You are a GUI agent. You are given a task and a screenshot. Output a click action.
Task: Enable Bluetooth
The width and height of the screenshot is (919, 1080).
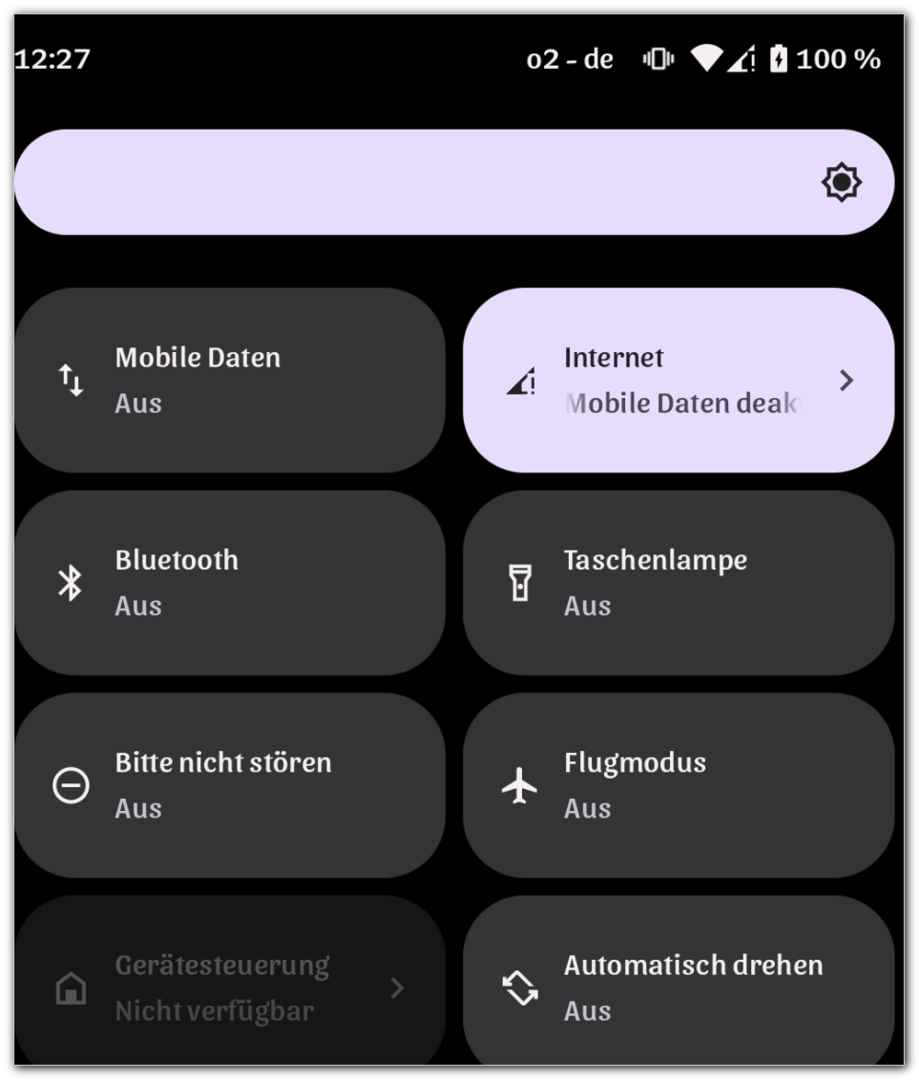pyautogui.click(x=229, y=582)
